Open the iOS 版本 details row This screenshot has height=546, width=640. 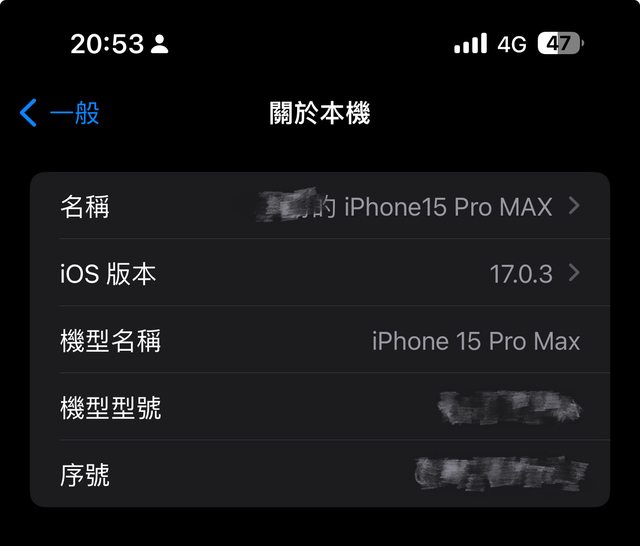(x=320, y=274)
